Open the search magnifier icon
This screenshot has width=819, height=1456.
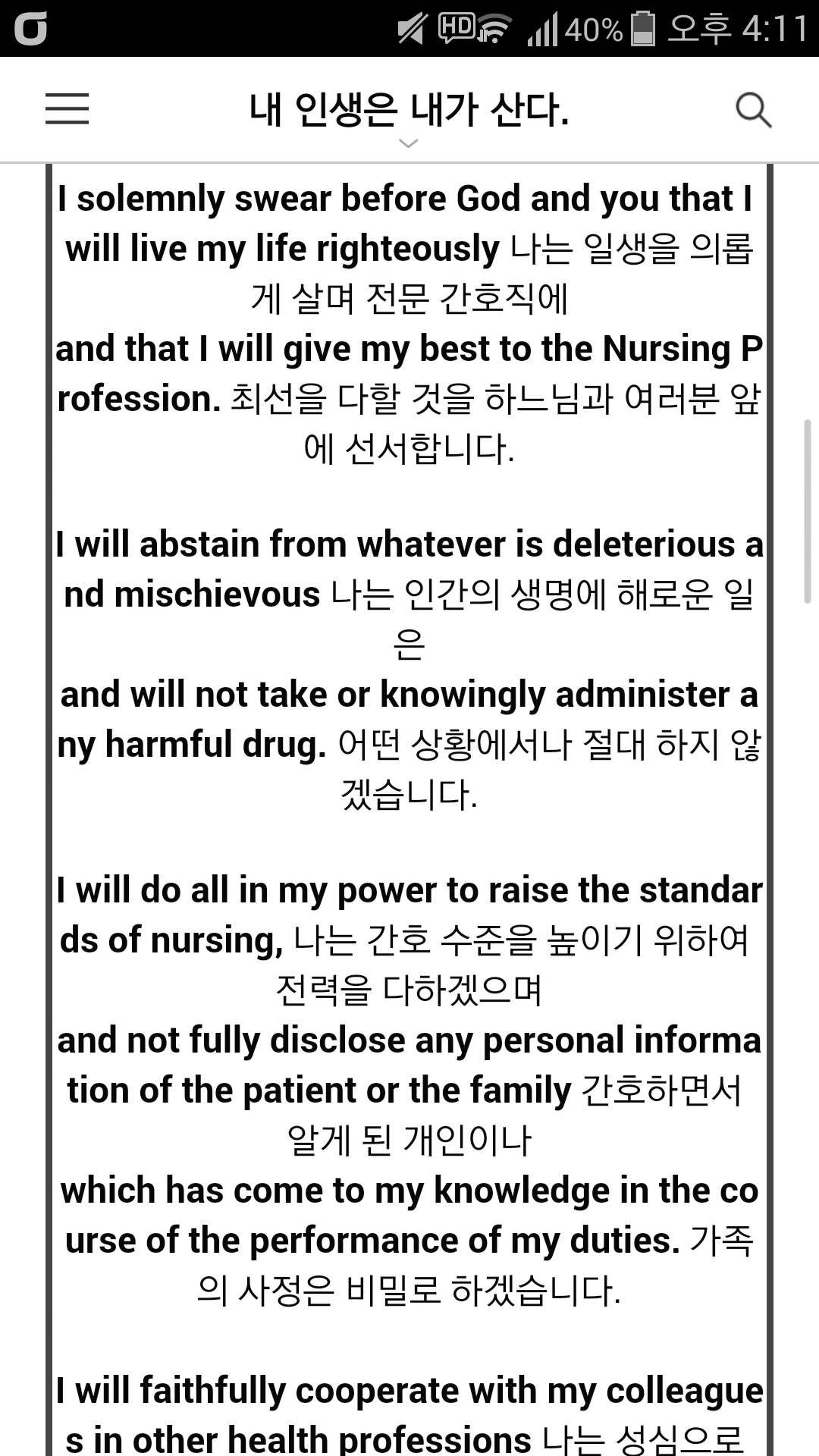pyautogui.click(x=753, y=111)
